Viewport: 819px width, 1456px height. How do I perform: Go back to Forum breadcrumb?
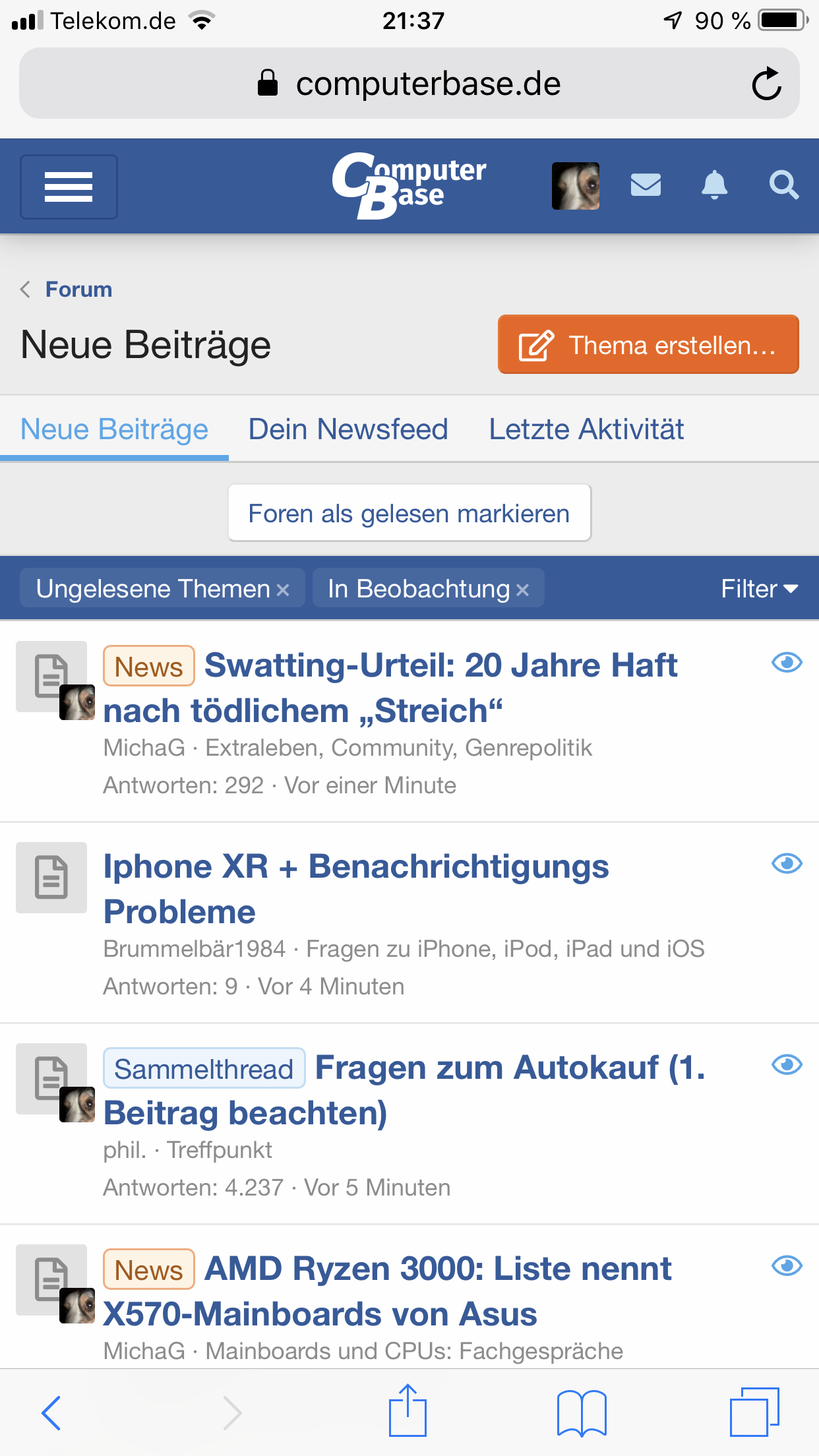[78, 289]
